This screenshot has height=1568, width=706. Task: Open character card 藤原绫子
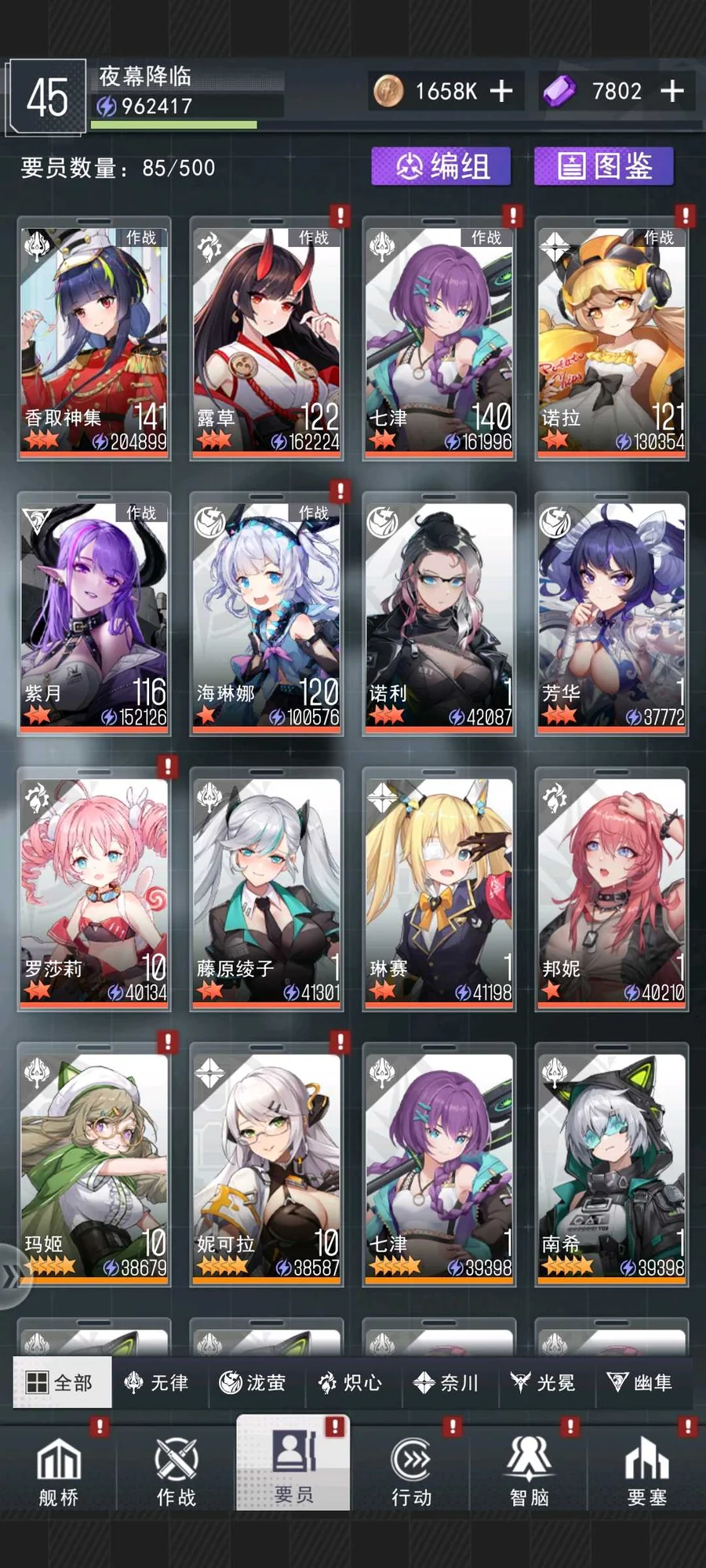coord(267,889)
